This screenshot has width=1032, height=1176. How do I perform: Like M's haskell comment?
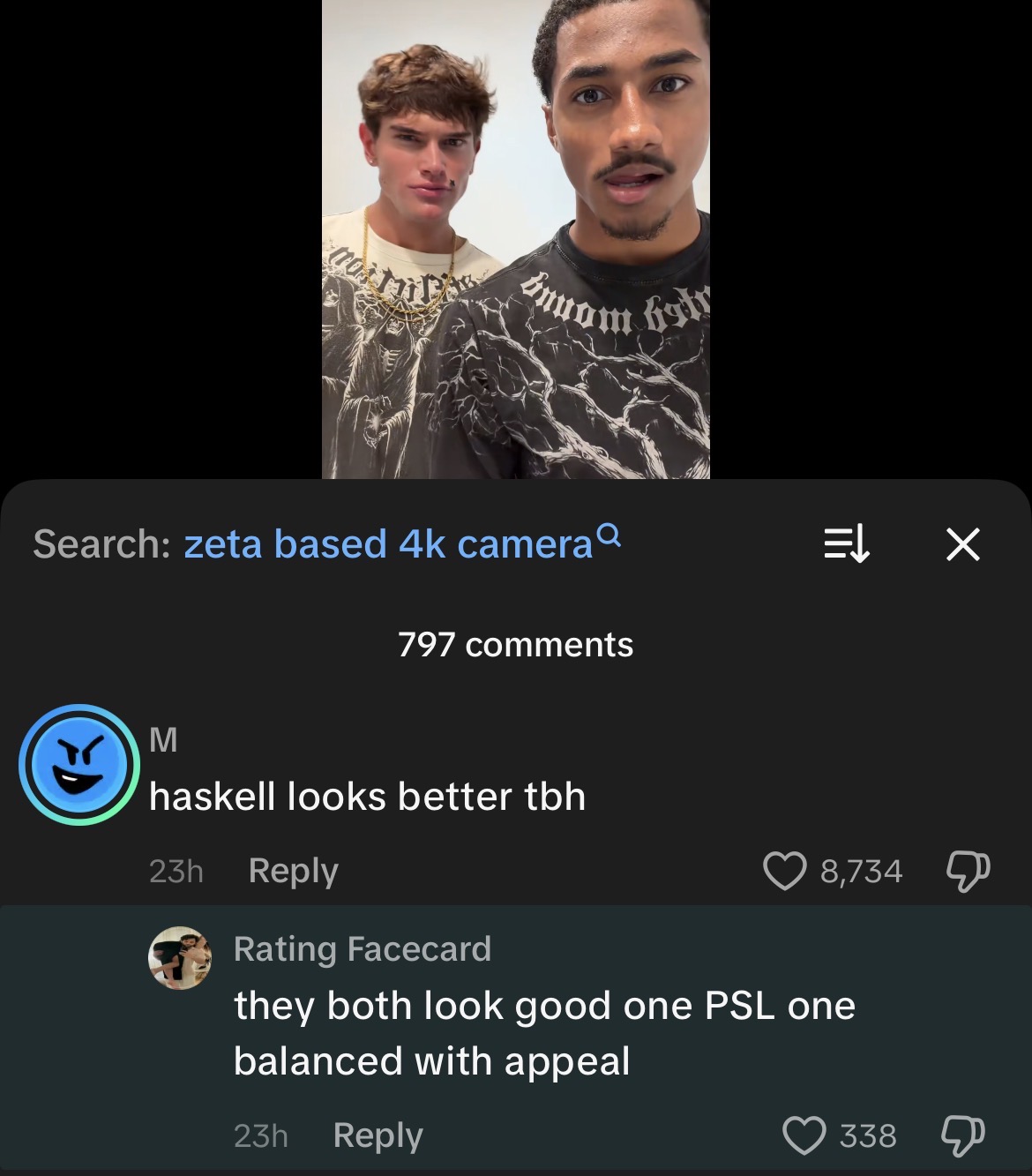pyautogui.click(x=784, y=872)
